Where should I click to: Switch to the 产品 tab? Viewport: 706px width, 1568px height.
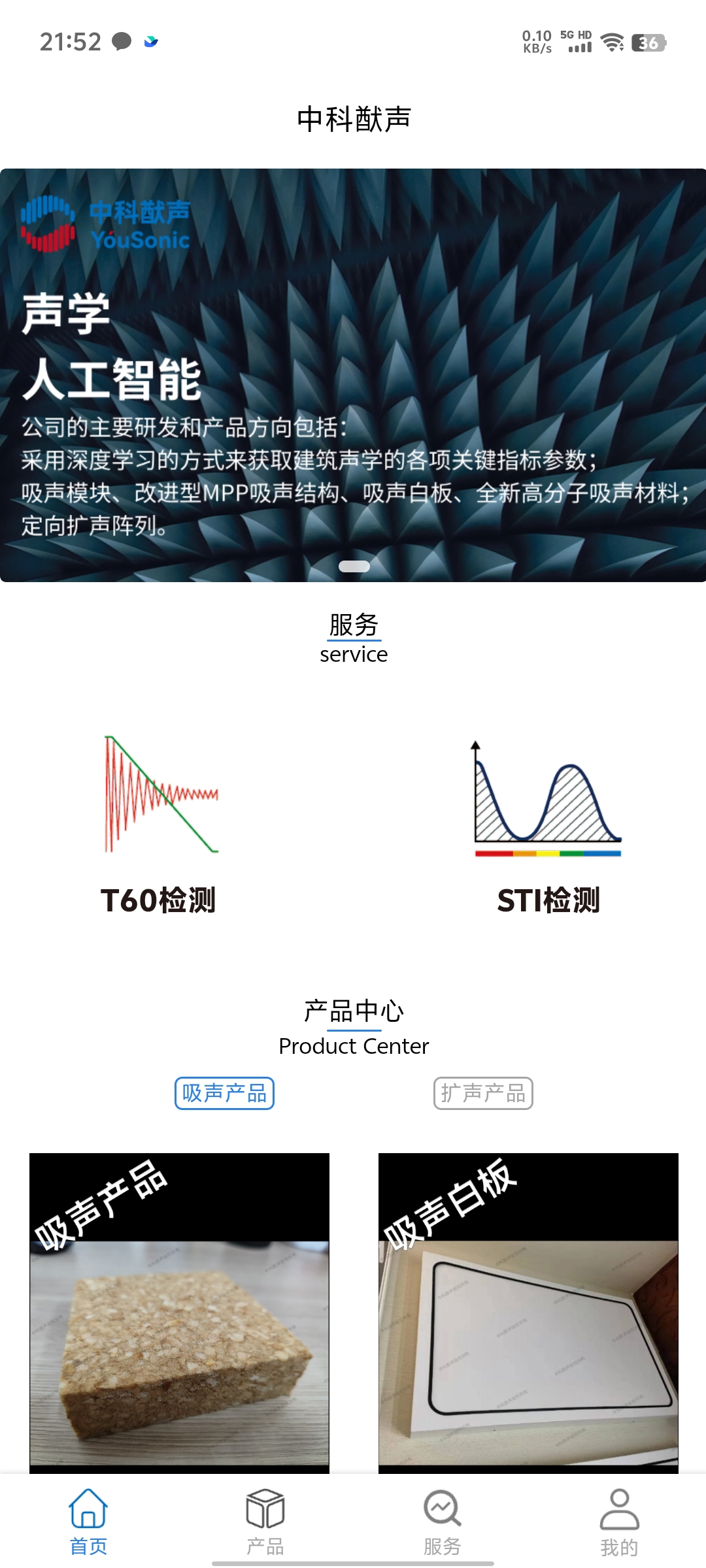click(265, 1521)
